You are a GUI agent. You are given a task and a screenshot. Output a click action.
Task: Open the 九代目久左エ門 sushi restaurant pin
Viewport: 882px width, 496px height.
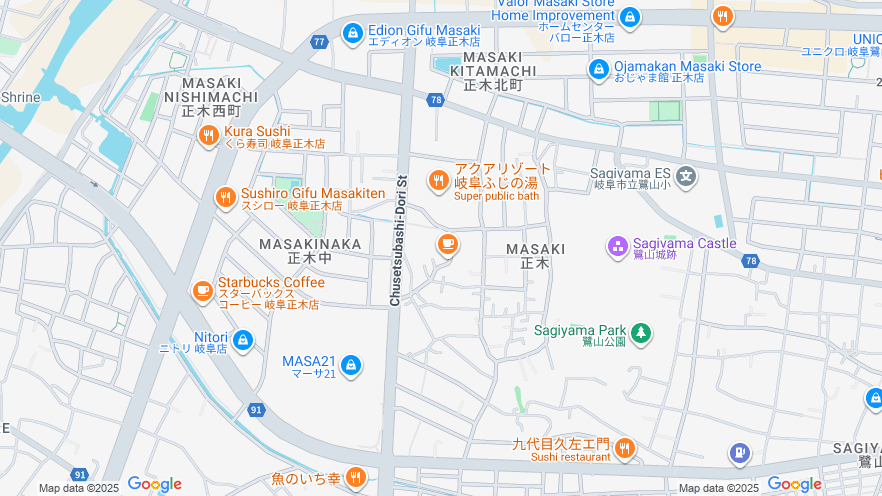[x=625, y=448]
